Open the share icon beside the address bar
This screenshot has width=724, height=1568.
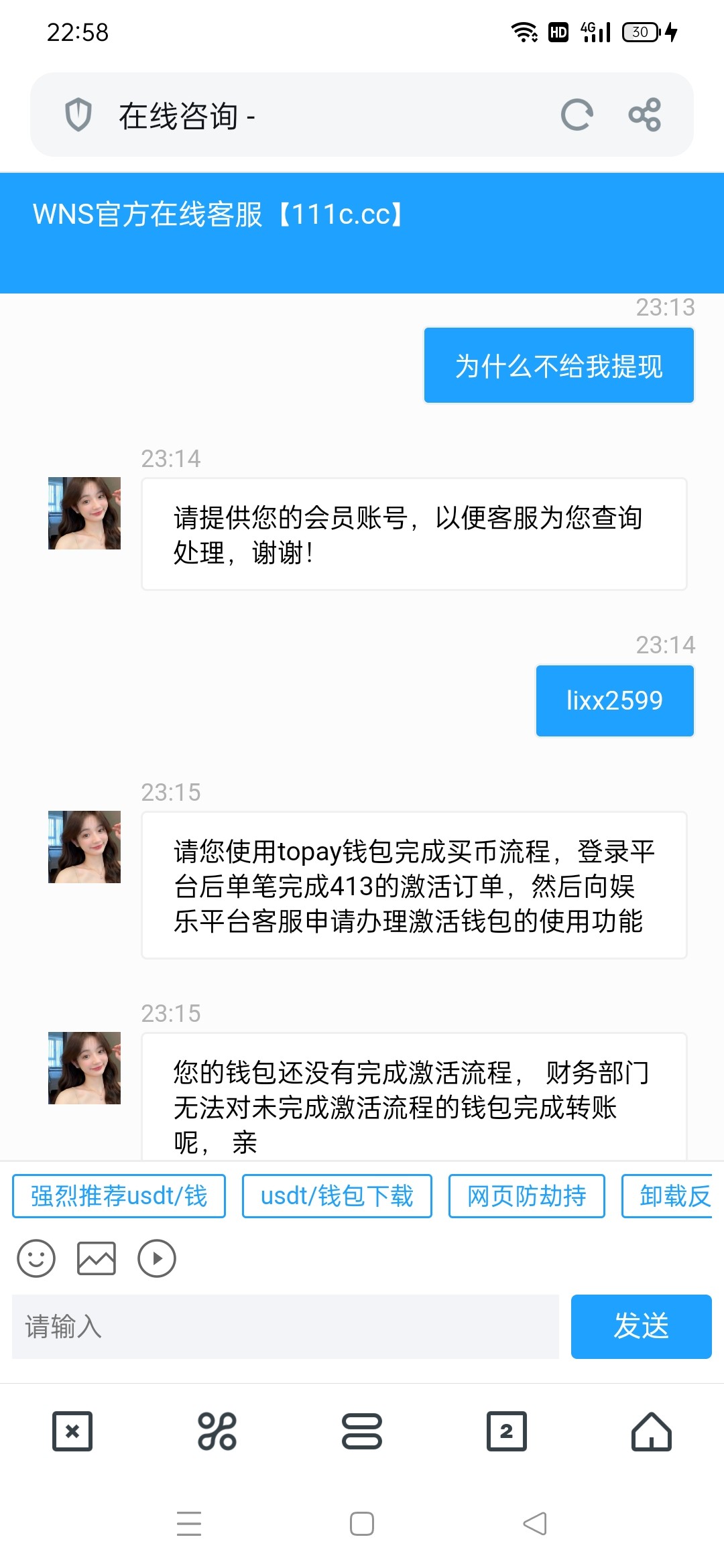646,114
